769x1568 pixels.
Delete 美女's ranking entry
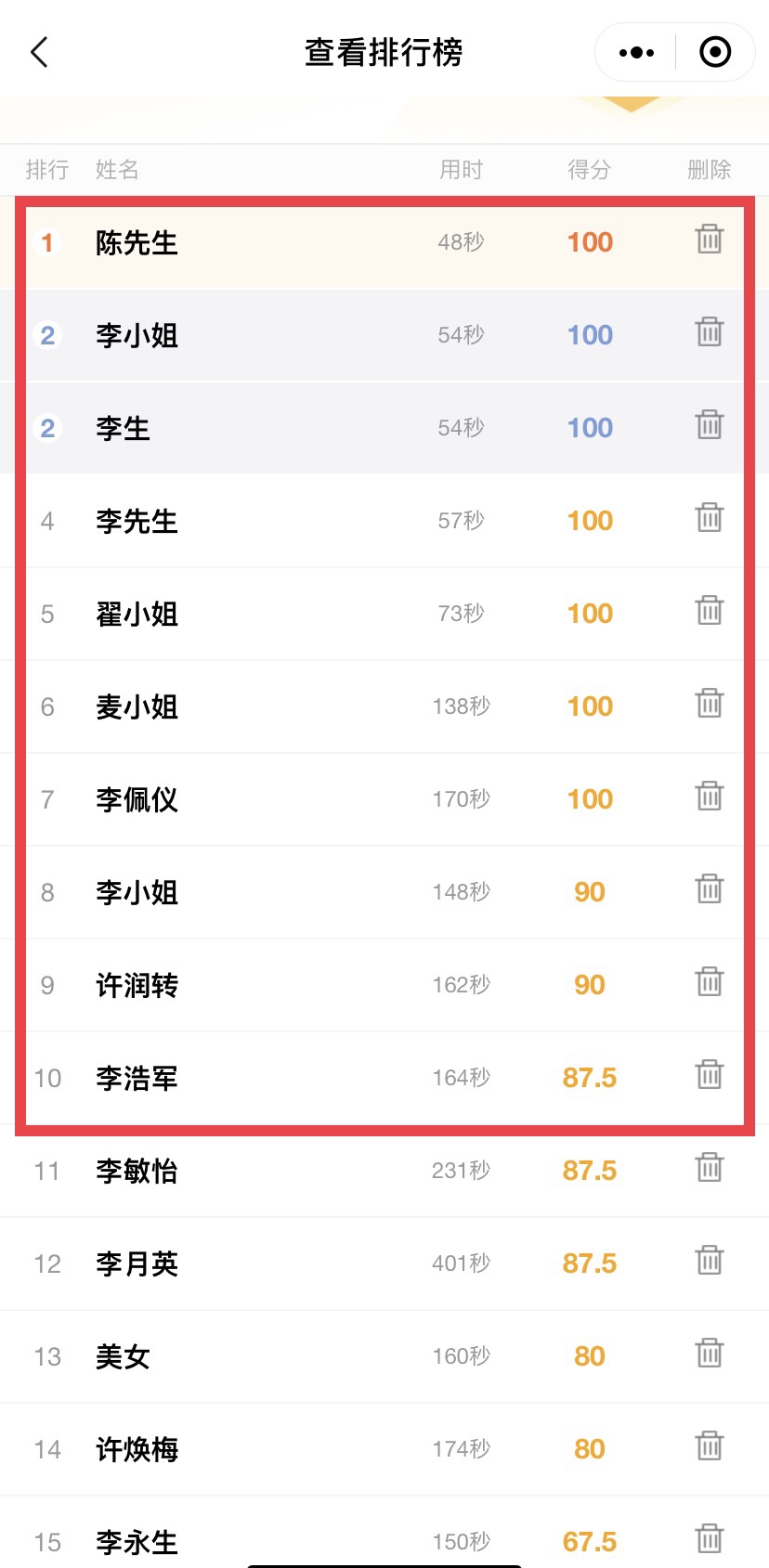[x=710, y=1354]
